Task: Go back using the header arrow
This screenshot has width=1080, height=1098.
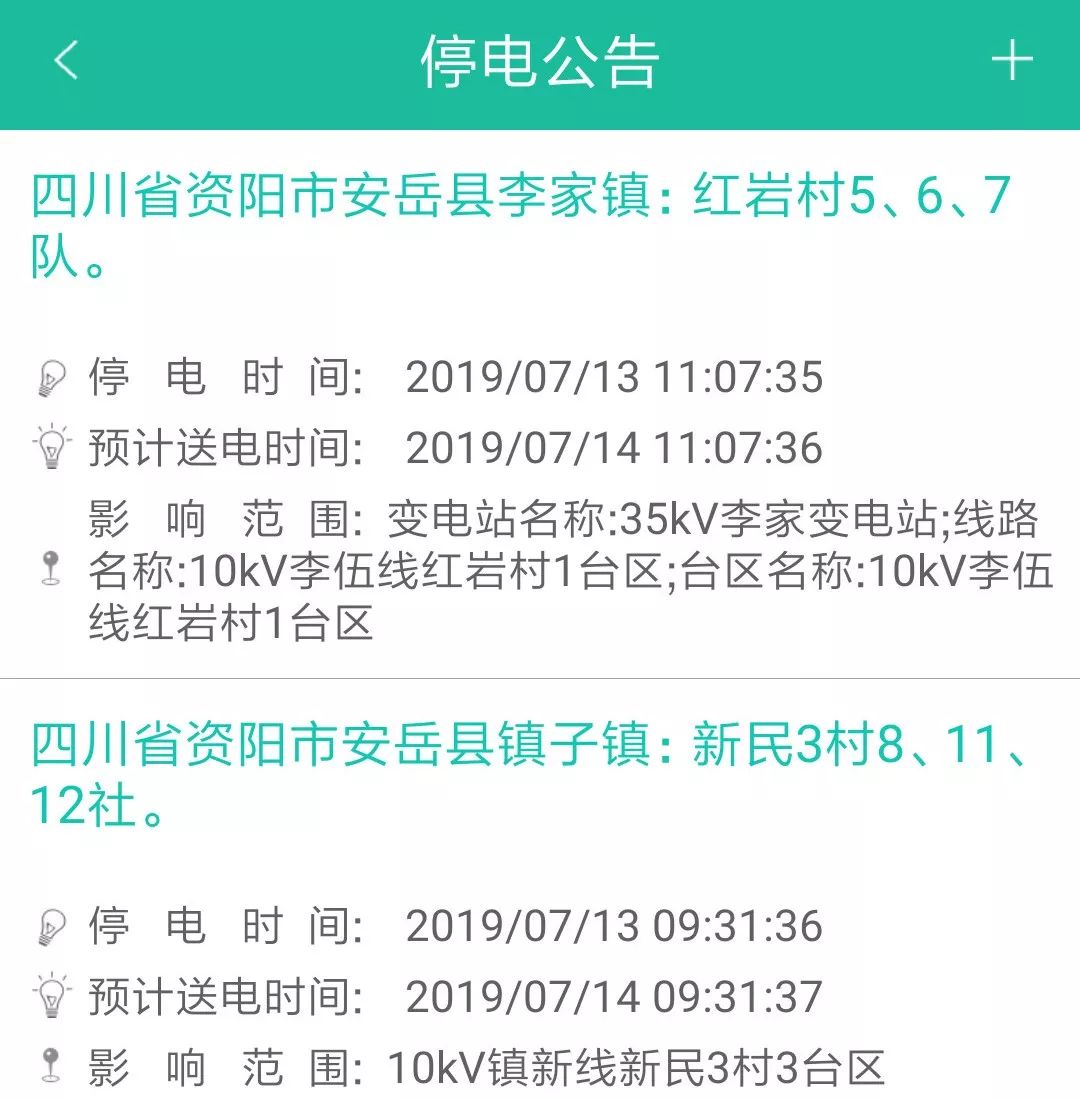Action: 66,61
